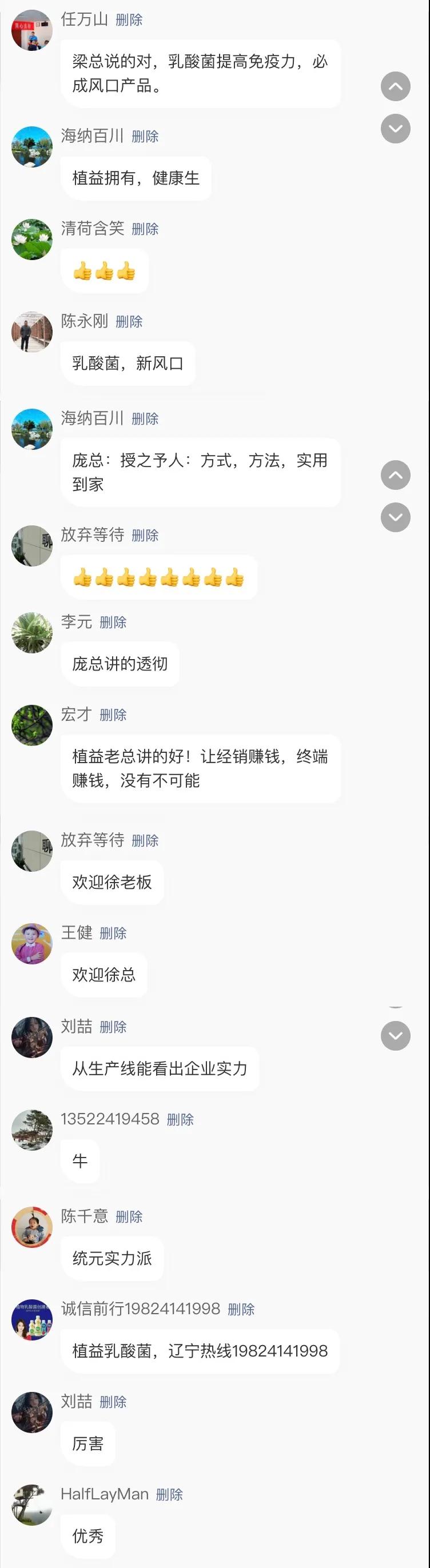Delete 刘喆's comment 厉害
The width and height of the screenshot is (430, 1568).
[113, 1401]
